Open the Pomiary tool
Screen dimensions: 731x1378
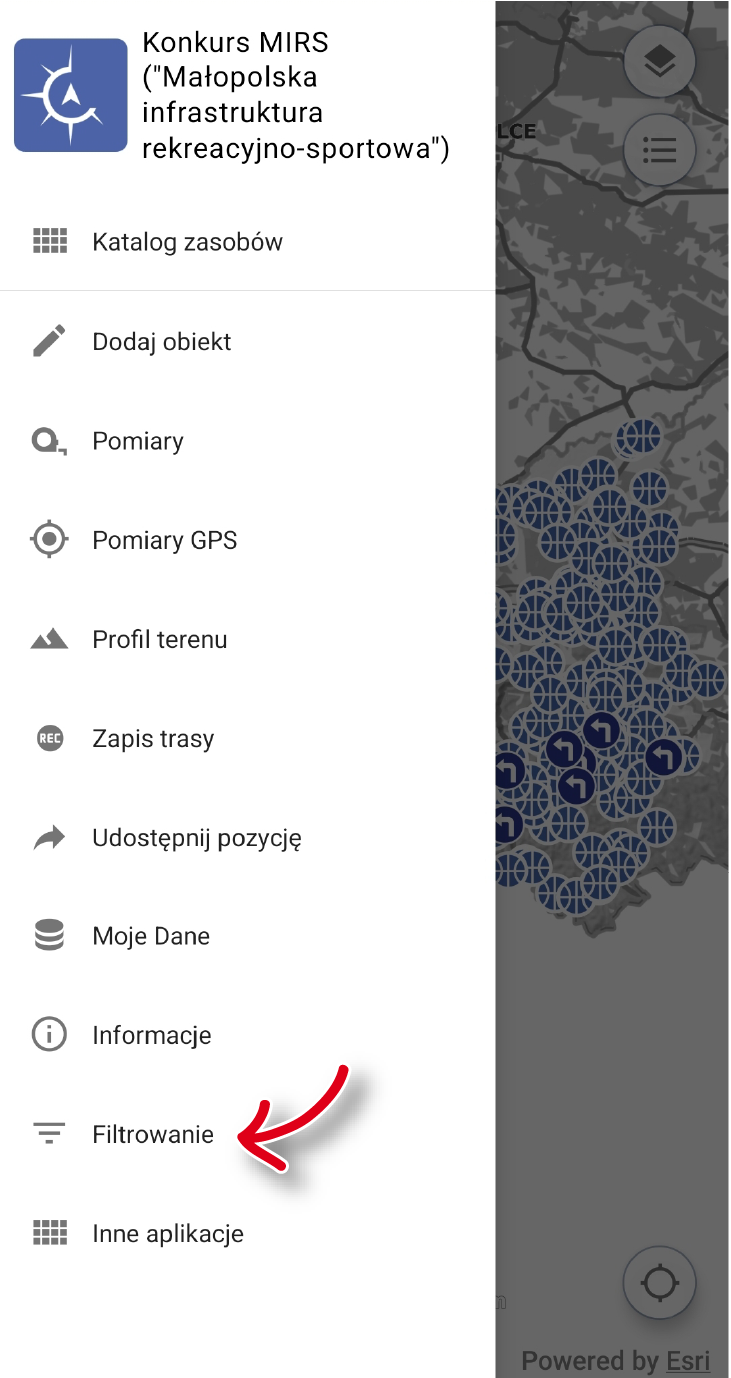pos(247,441)
